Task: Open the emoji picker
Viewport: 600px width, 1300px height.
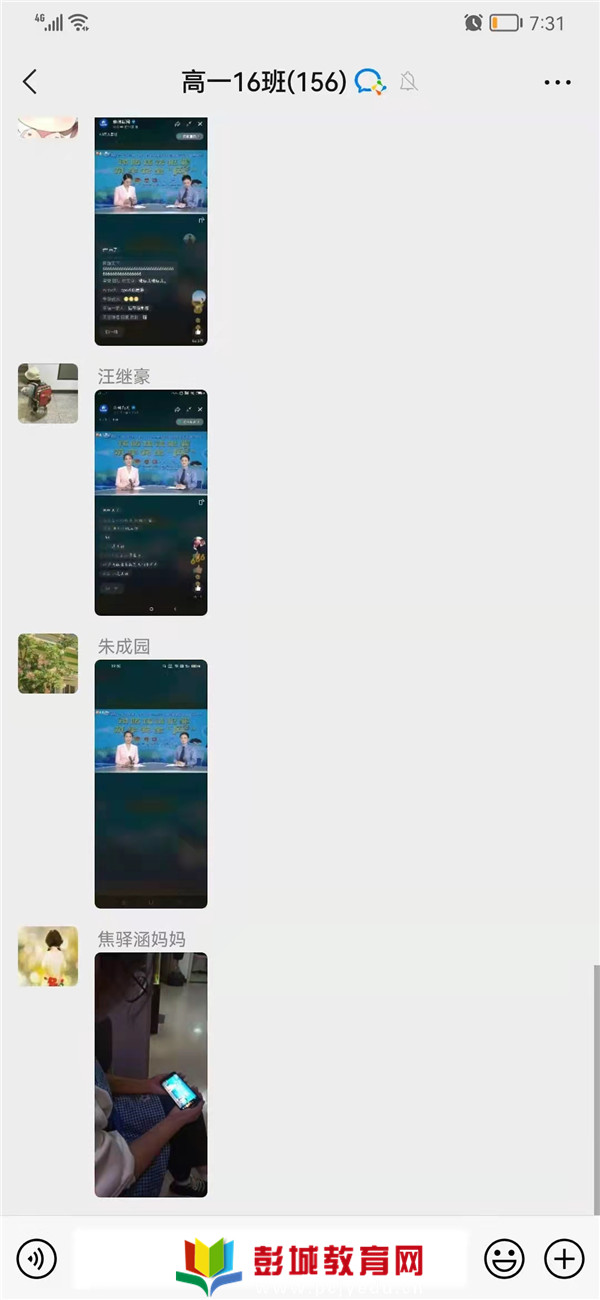Action: (x=504, y=1258)
